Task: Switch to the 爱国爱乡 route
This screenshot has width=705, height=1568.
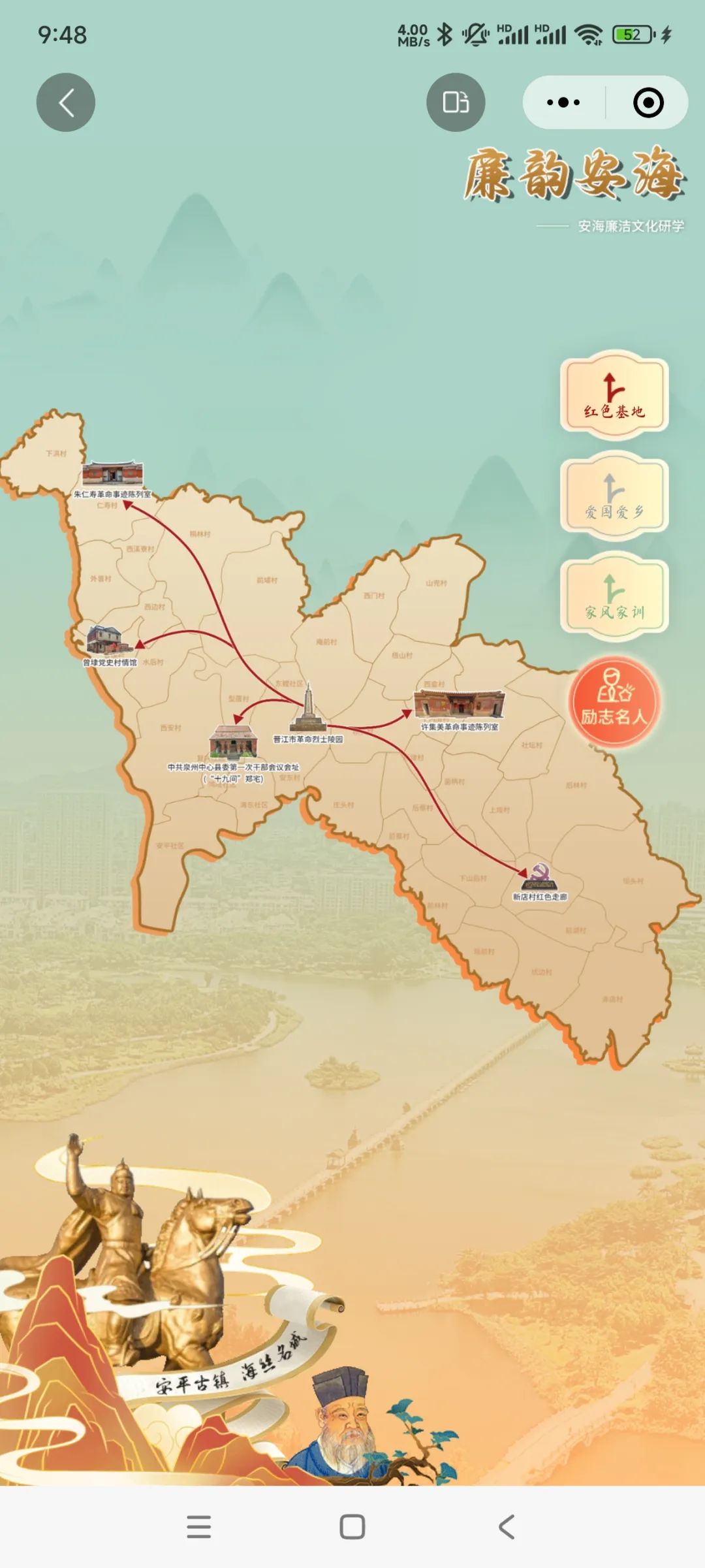Action: (x=614, y=496)
